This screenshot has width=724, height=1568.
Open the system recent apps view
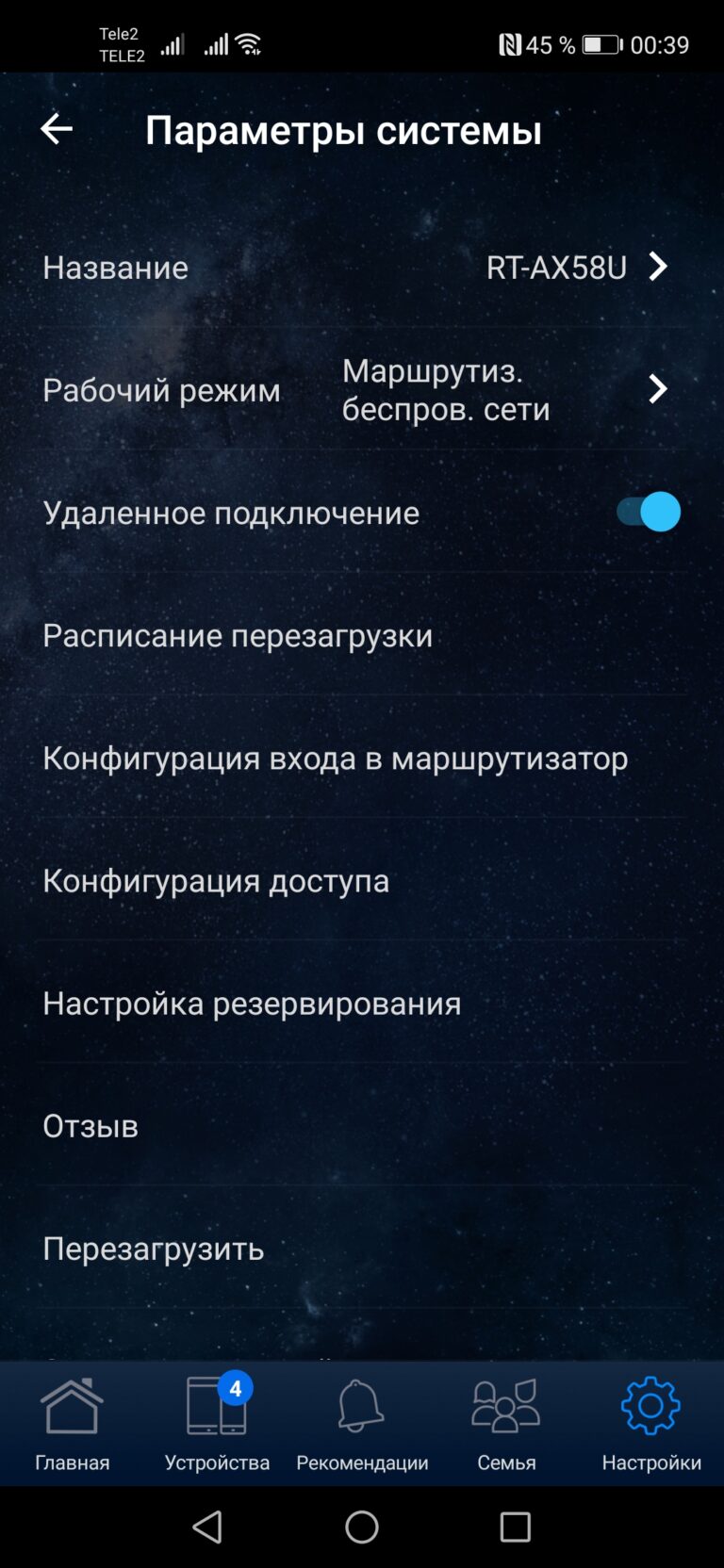[516, 1527]
